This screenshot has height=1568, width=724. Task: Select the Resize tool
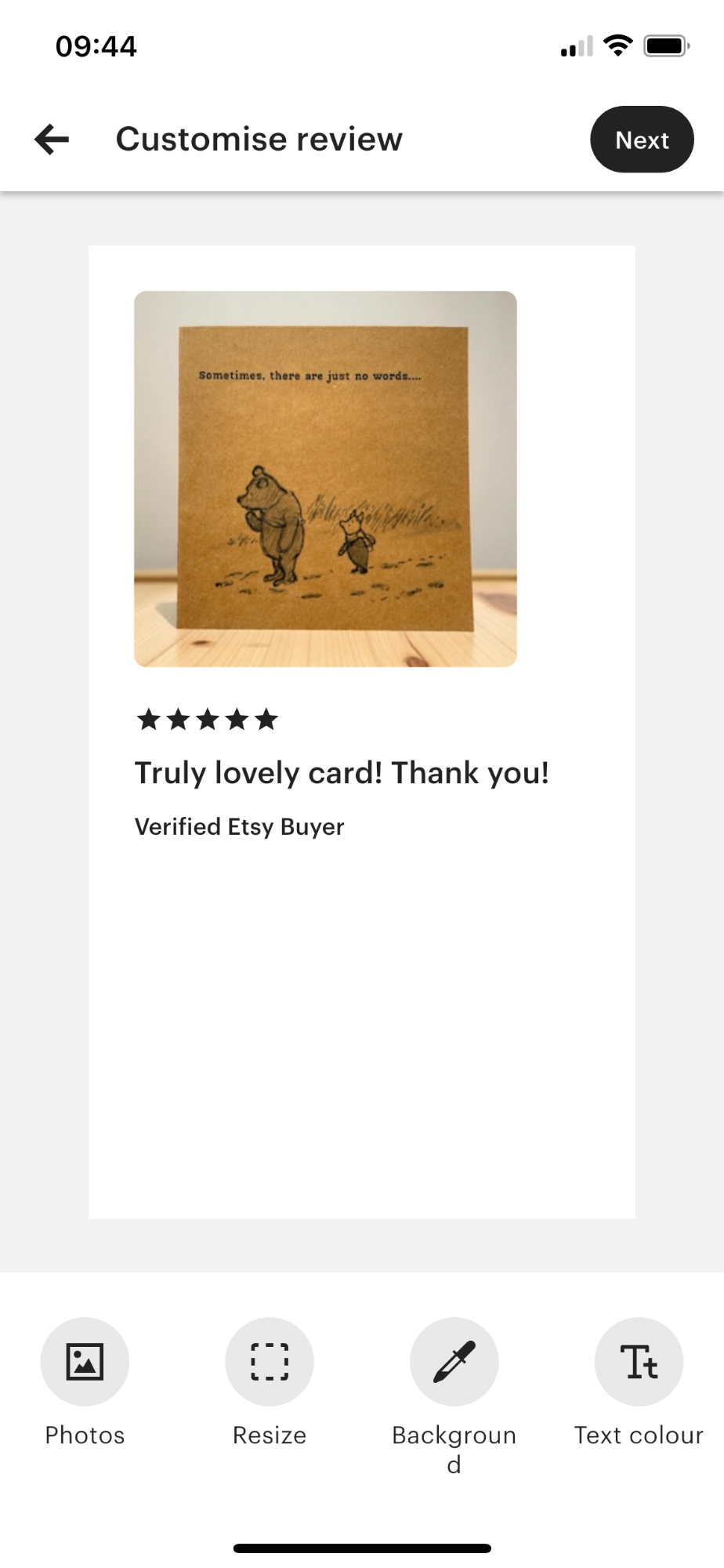pyautogui.click(x=270, y=1361)
